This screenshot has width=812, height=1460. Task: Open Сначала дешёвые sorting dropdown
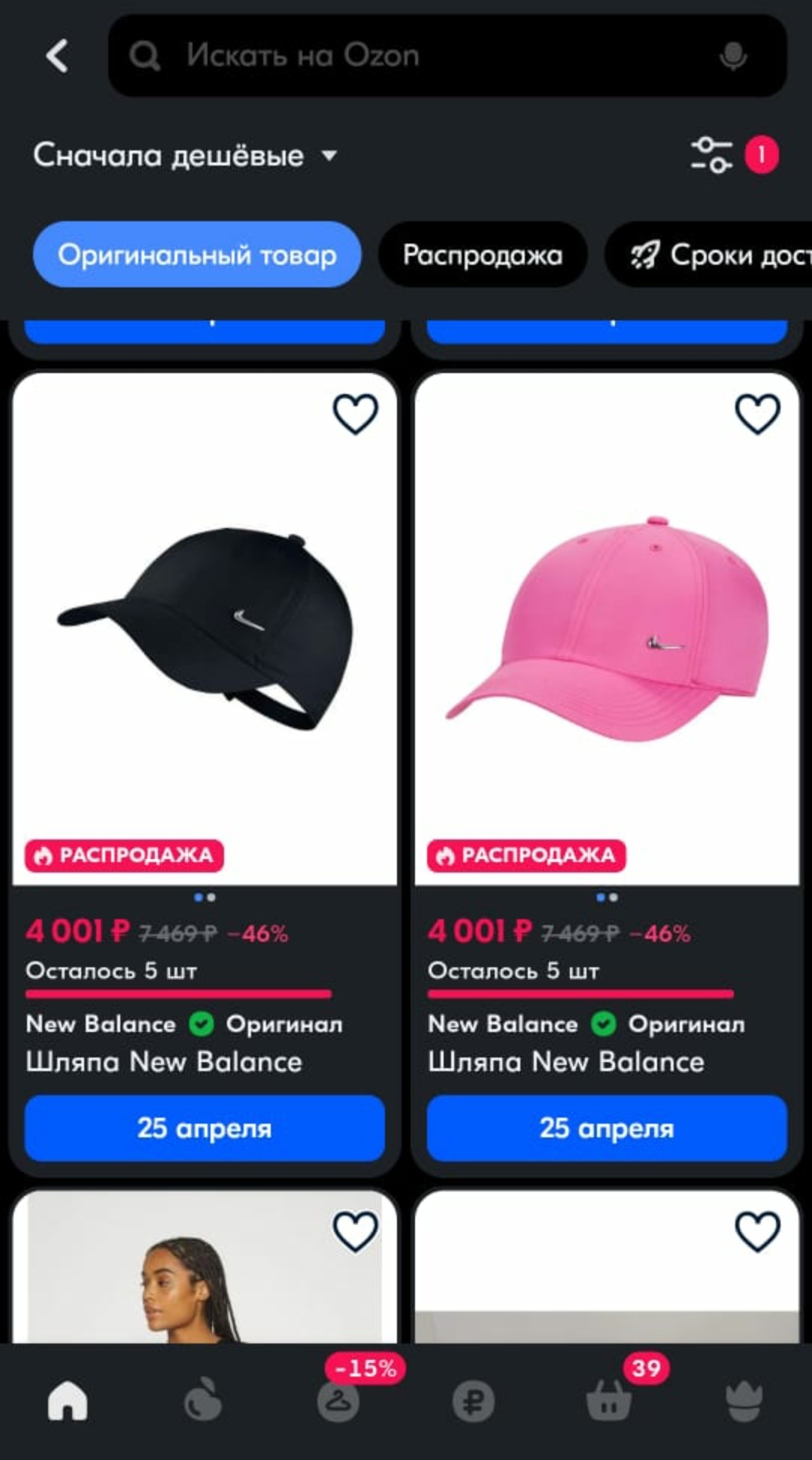pyautogui.click(x=184, y=156)
